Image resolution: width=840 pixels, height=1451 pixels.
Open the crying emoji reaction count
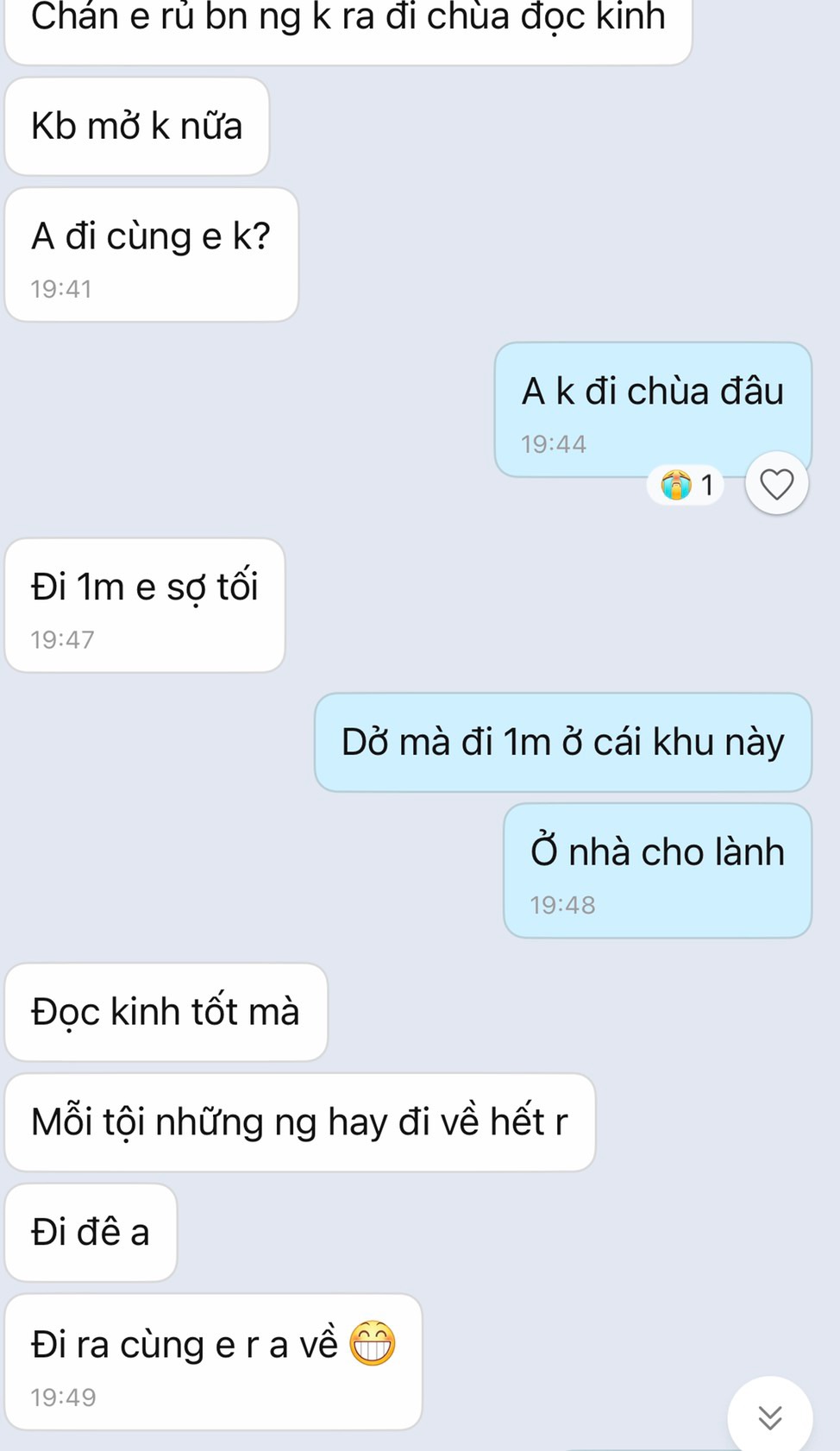point(686,485)
